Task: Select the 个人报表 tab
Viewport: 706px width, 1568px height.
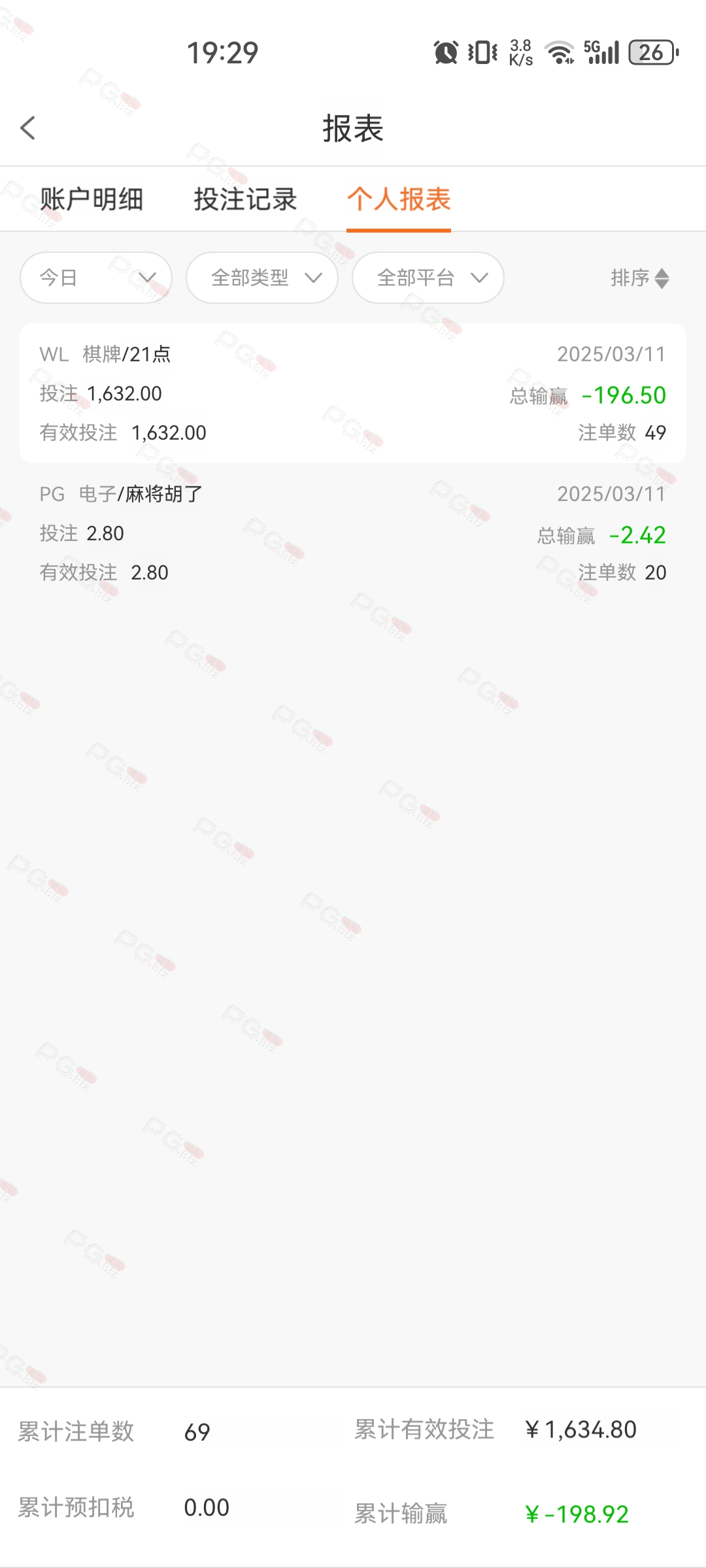Action: point(399,199)
